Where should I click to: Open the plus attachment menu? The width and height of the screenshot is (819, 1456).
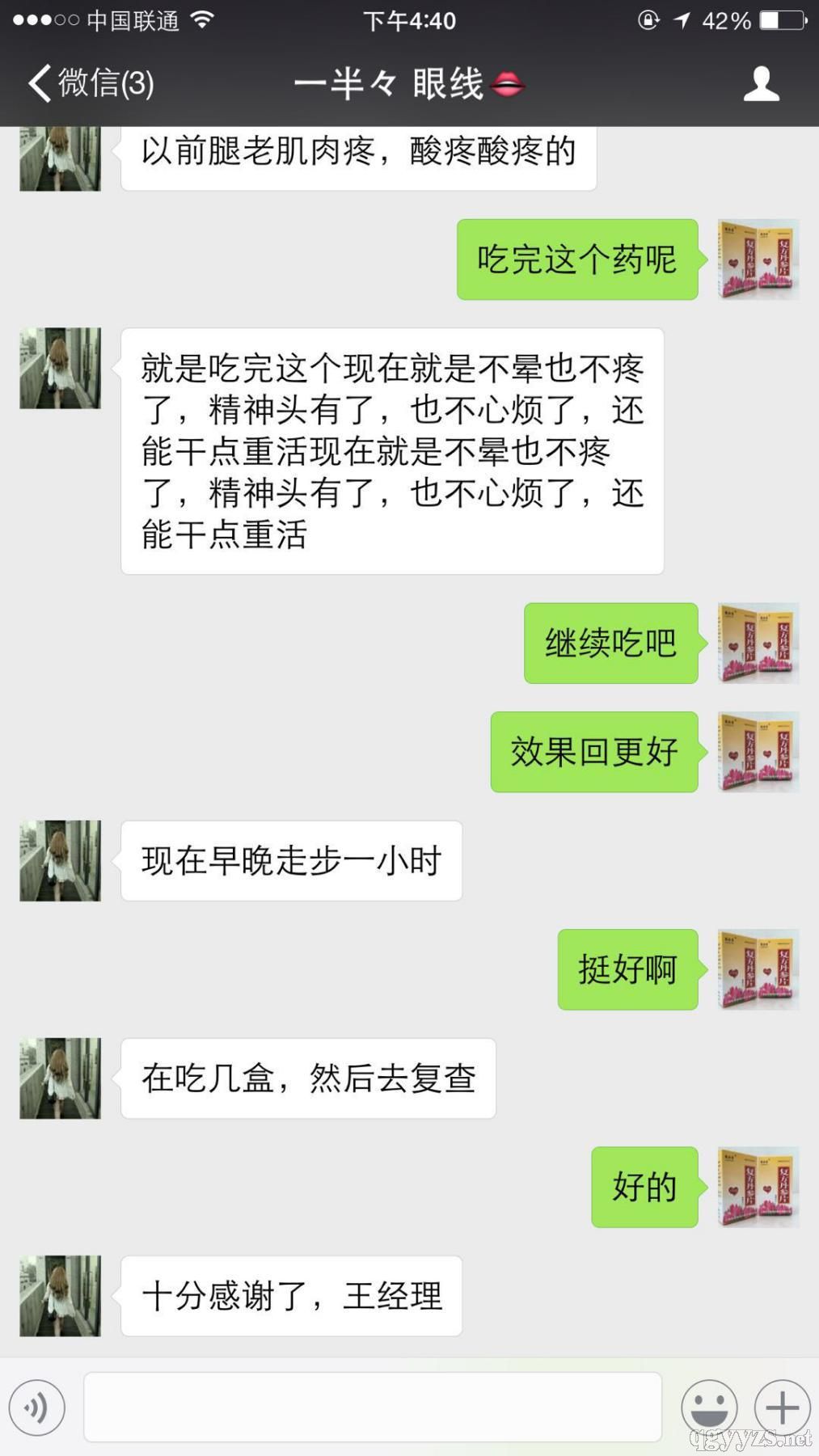pyautogui.click(x=782, y=1407)
